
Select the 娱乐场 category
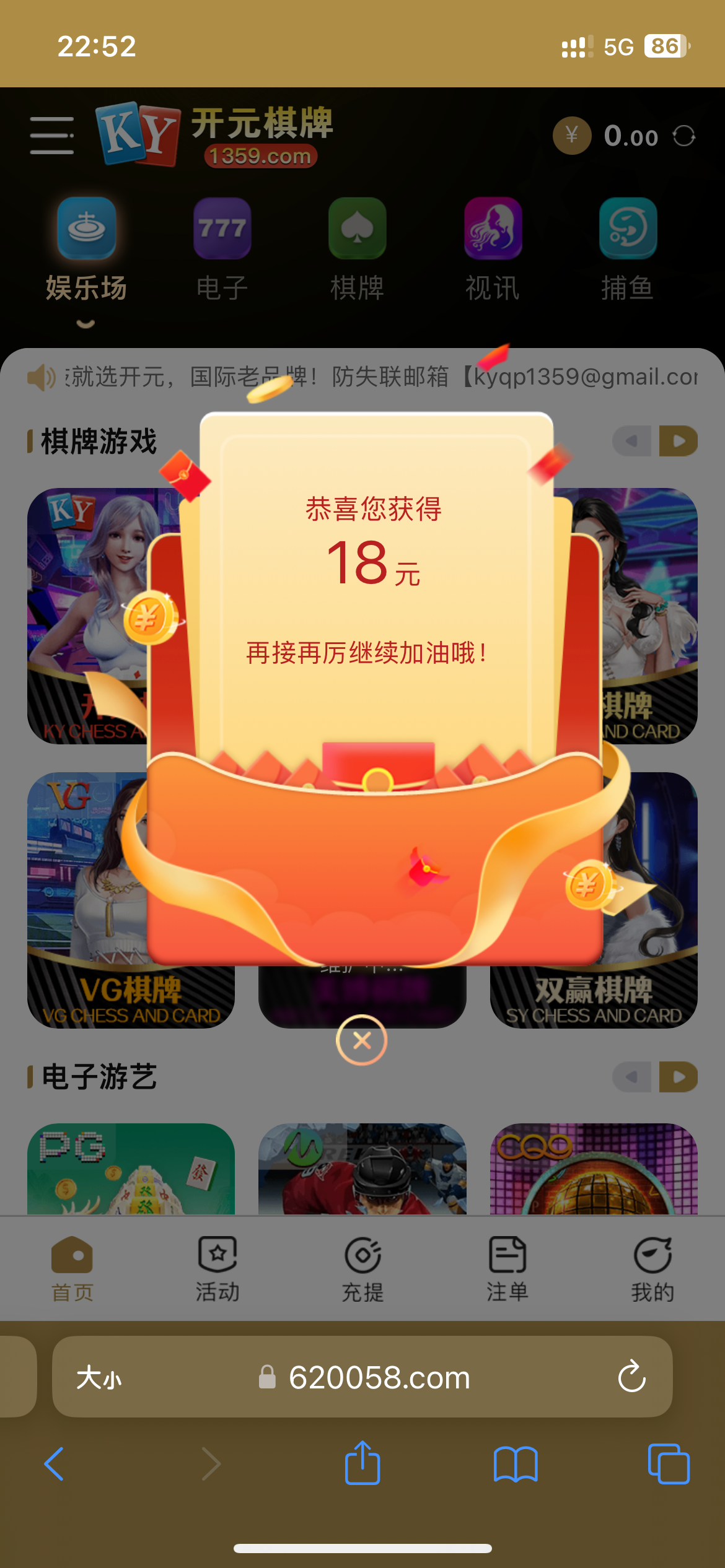click(x=86, y=249)
